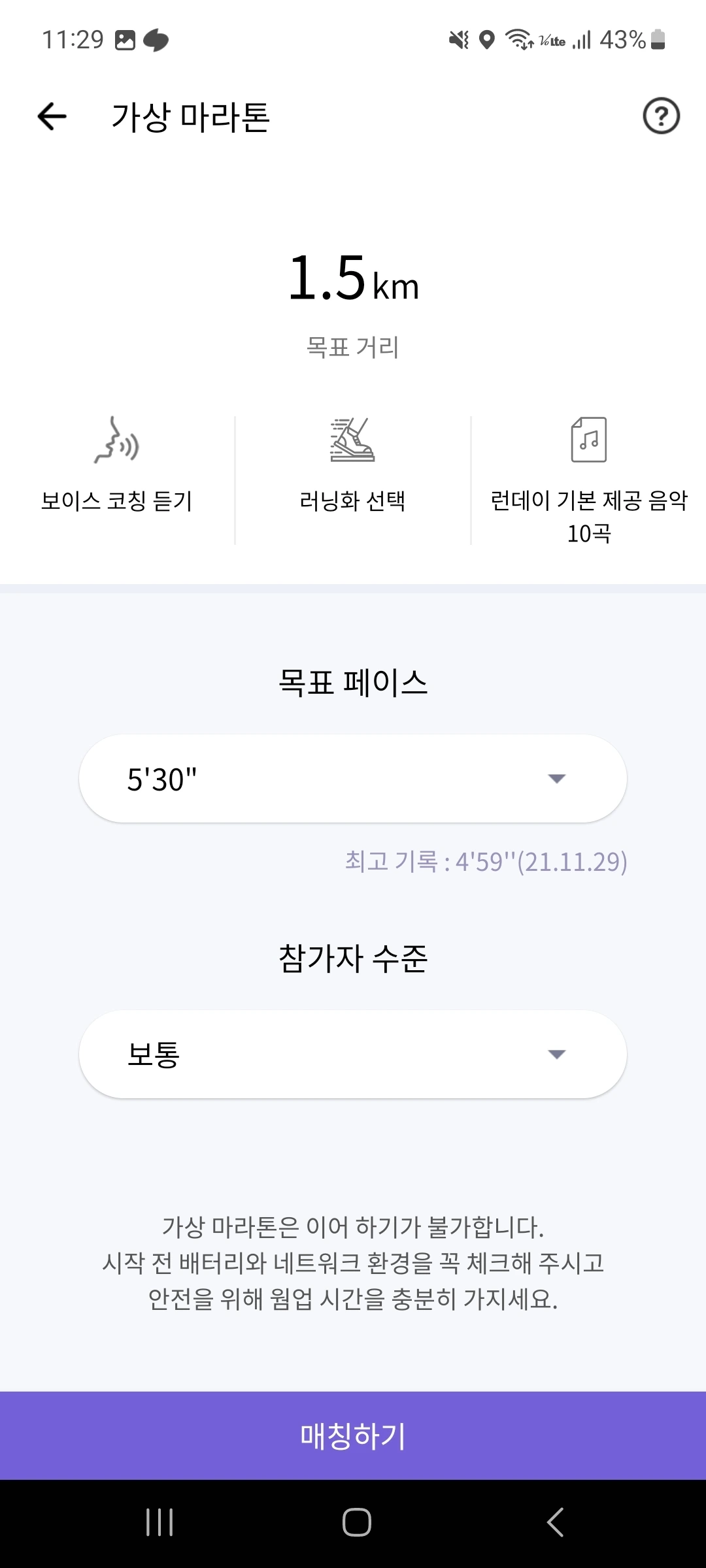
Task: Change the 1.5 km target distance
Action: click(x=353, y=279)
